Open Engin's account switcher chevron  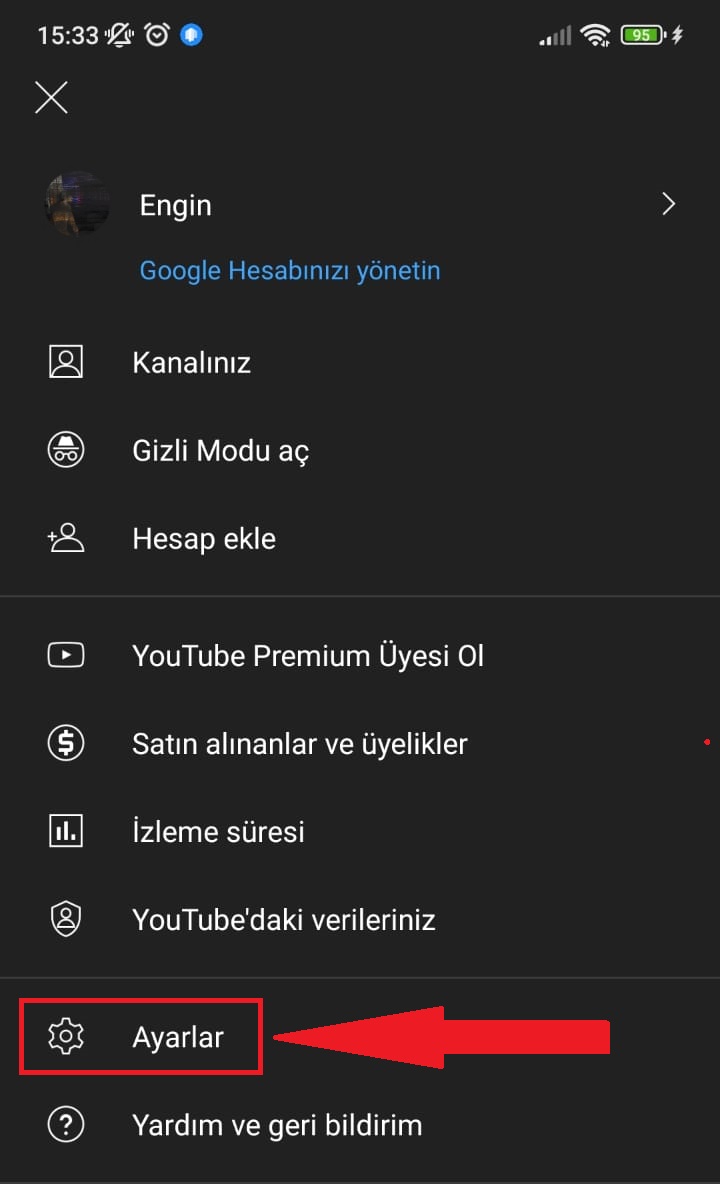click(x=669, y=205)
